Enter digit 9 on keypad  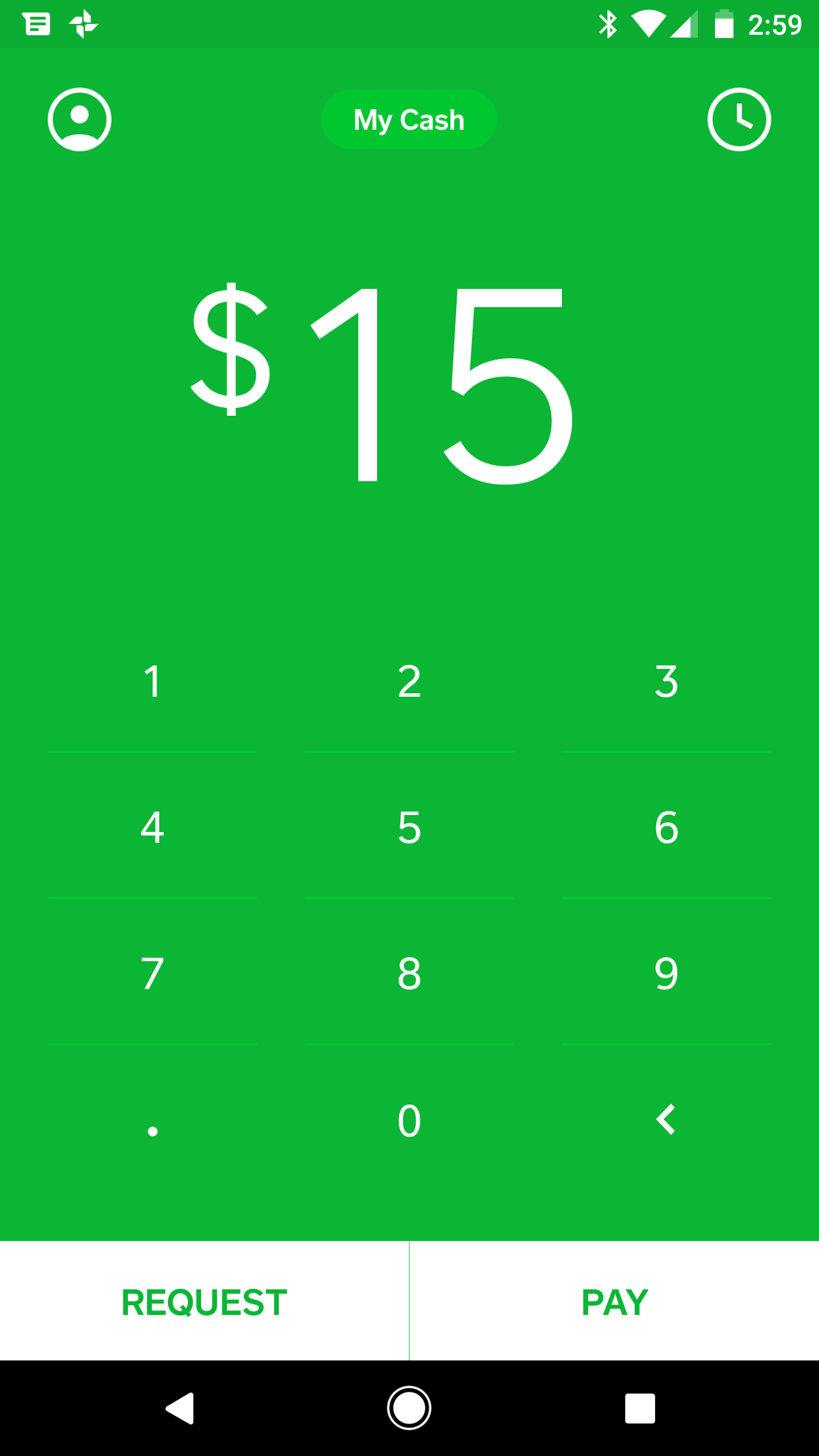(x=666, y=974)
